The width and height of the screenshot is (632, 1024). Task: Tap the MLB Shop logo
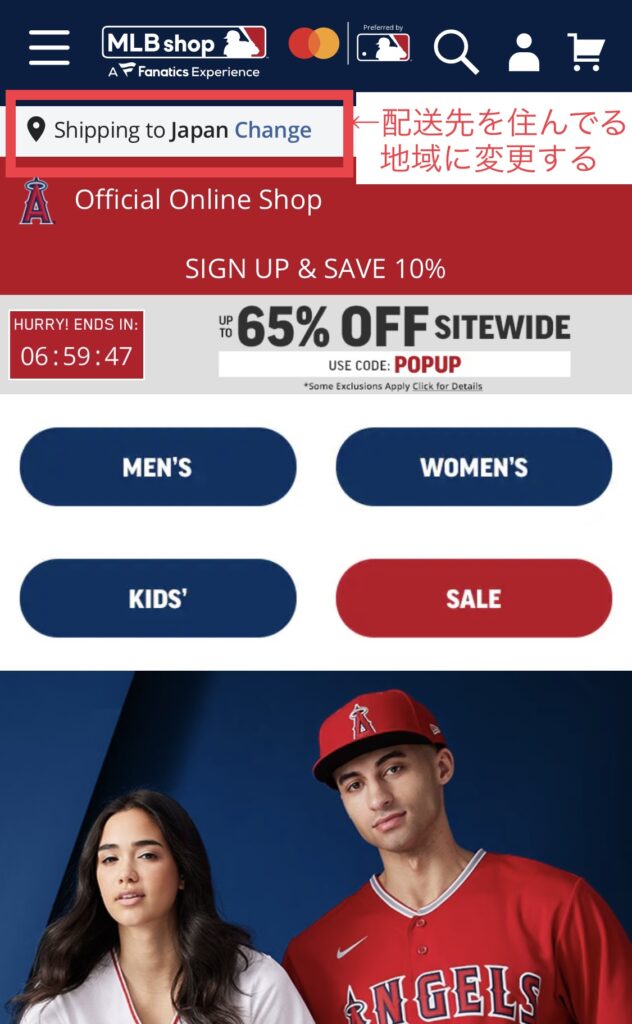(x=184, y=50)
